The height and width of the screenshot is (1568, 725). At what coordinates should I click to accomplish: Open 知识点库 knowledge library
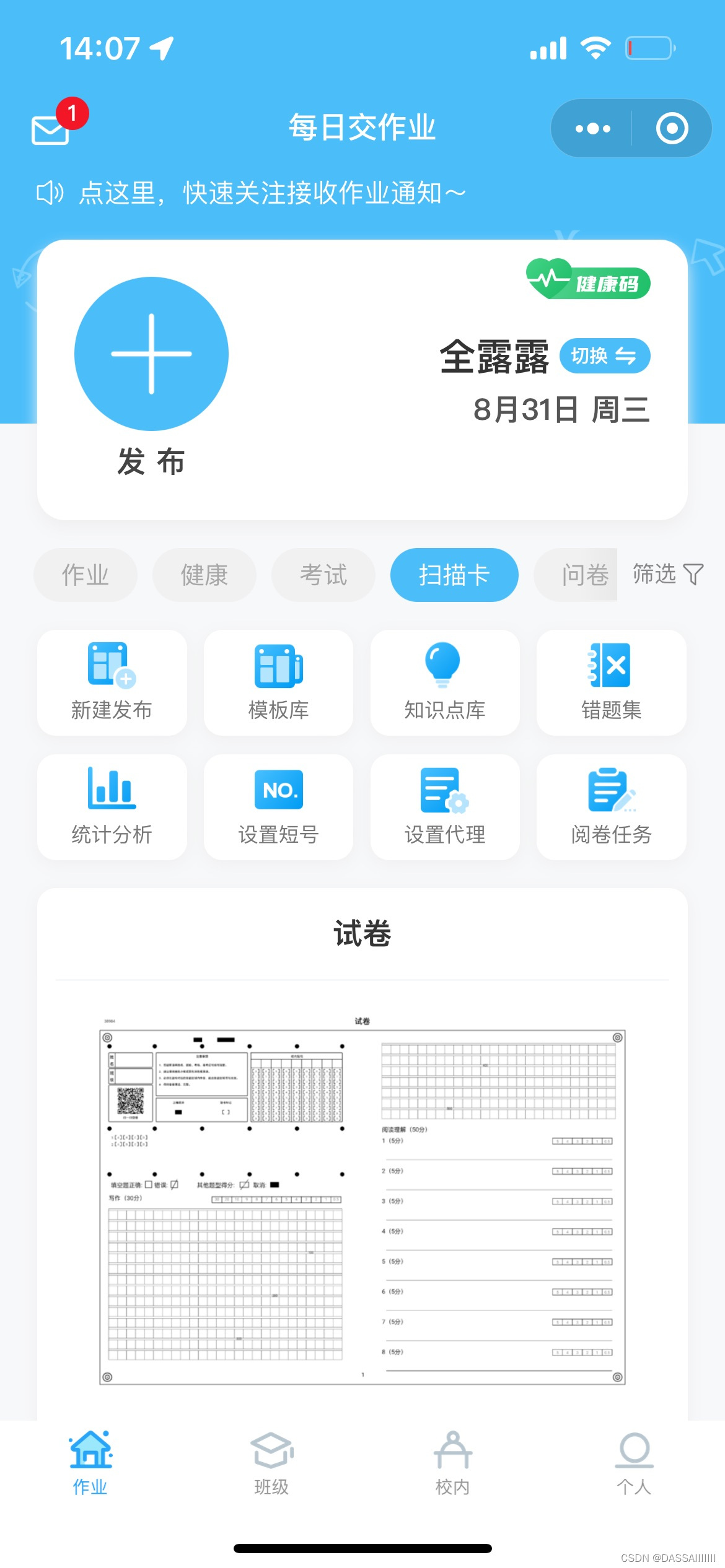point(445,683)
